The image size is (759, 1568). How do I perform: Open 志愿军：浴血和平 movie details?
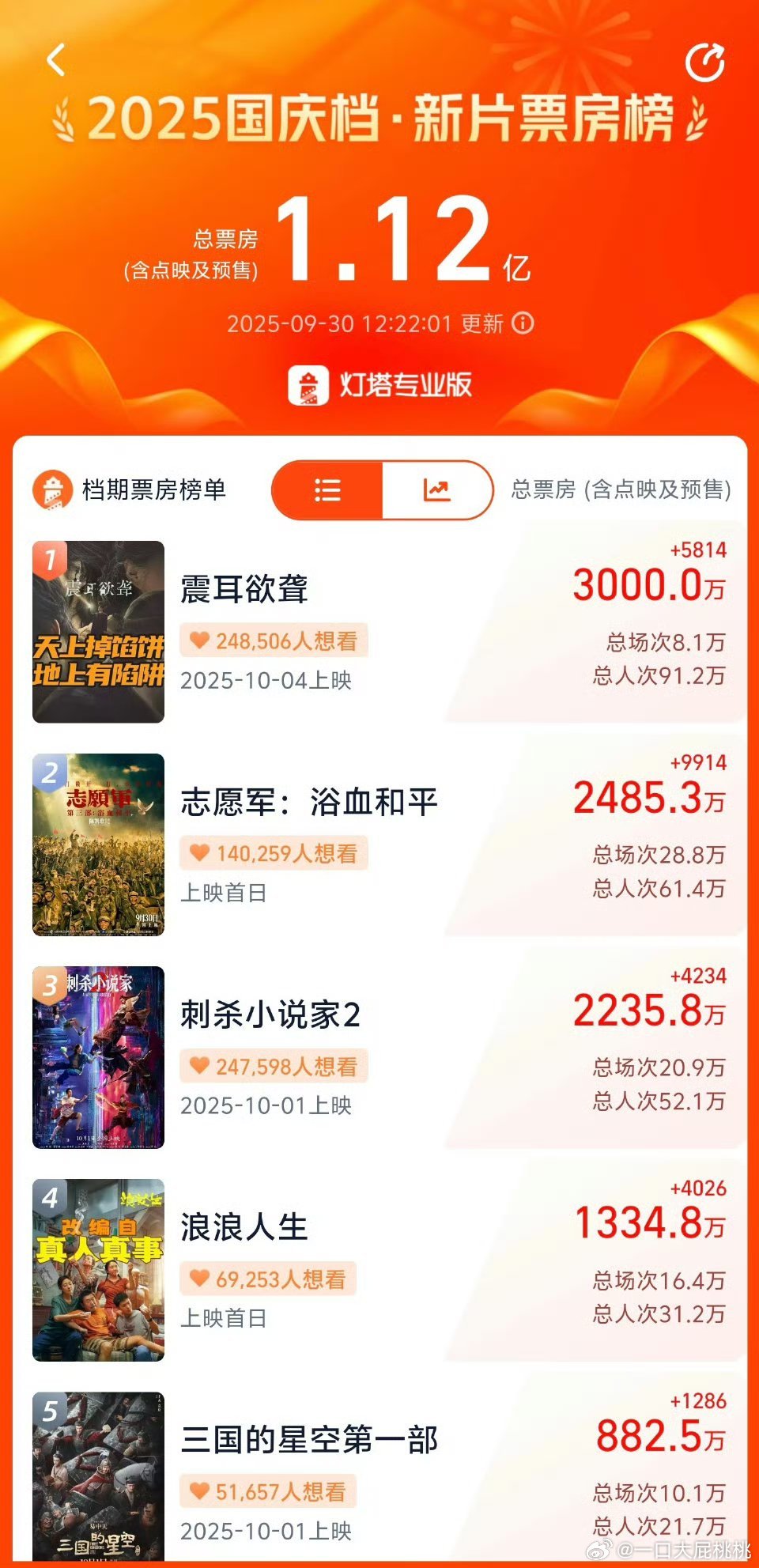coord(308,802)
